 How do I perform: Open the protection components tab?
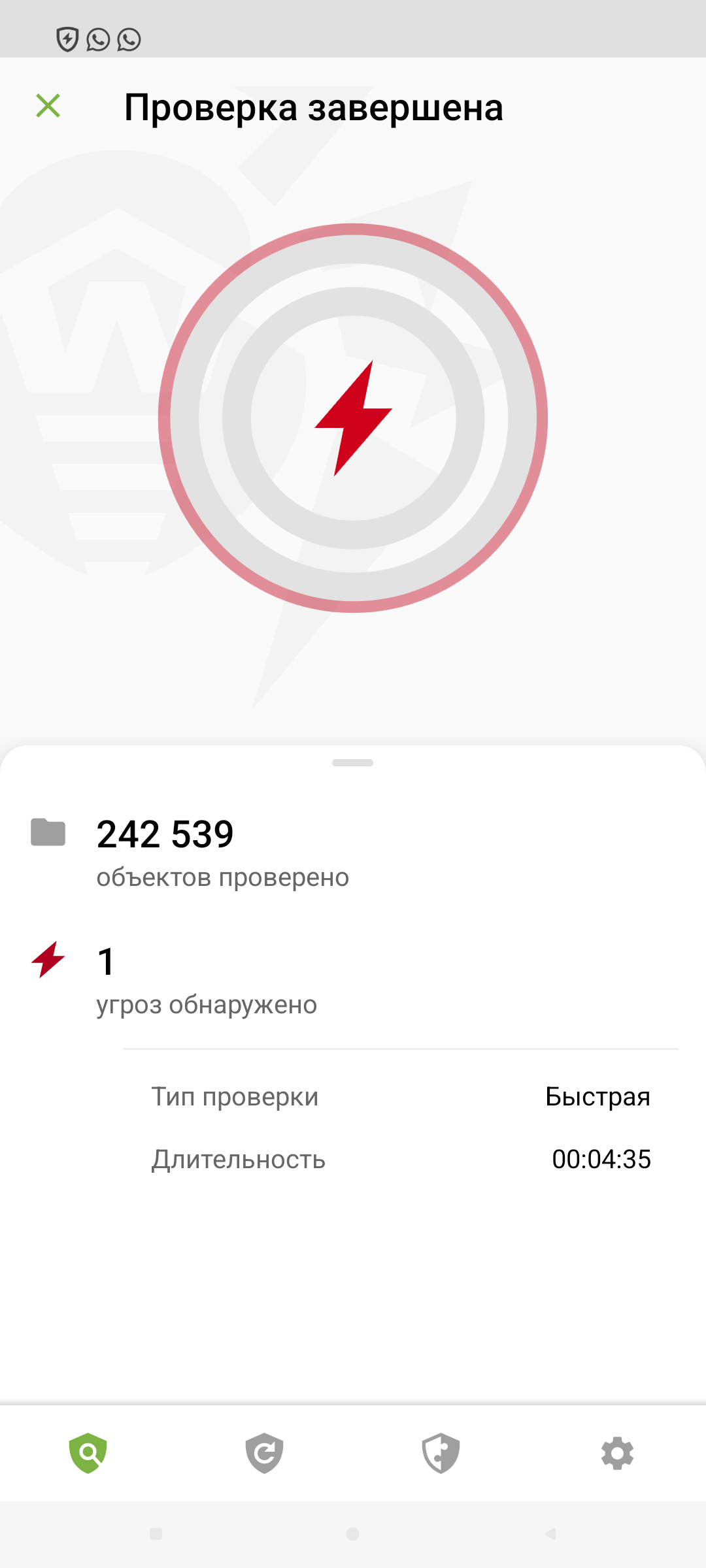441,1453
